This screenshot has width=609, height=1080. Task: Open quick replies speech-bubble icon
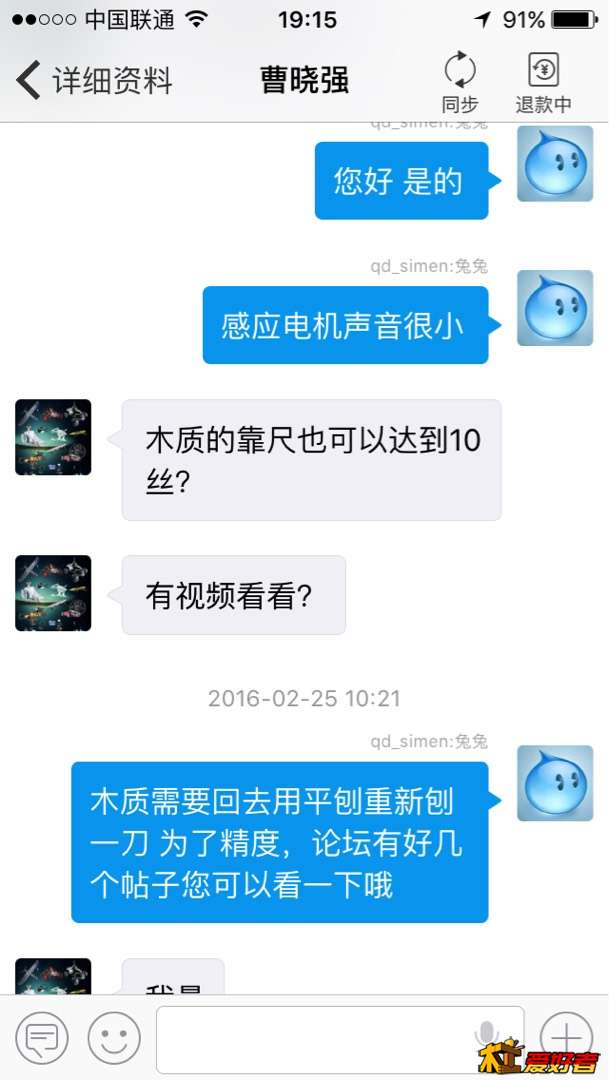[x=42, y=1039]
